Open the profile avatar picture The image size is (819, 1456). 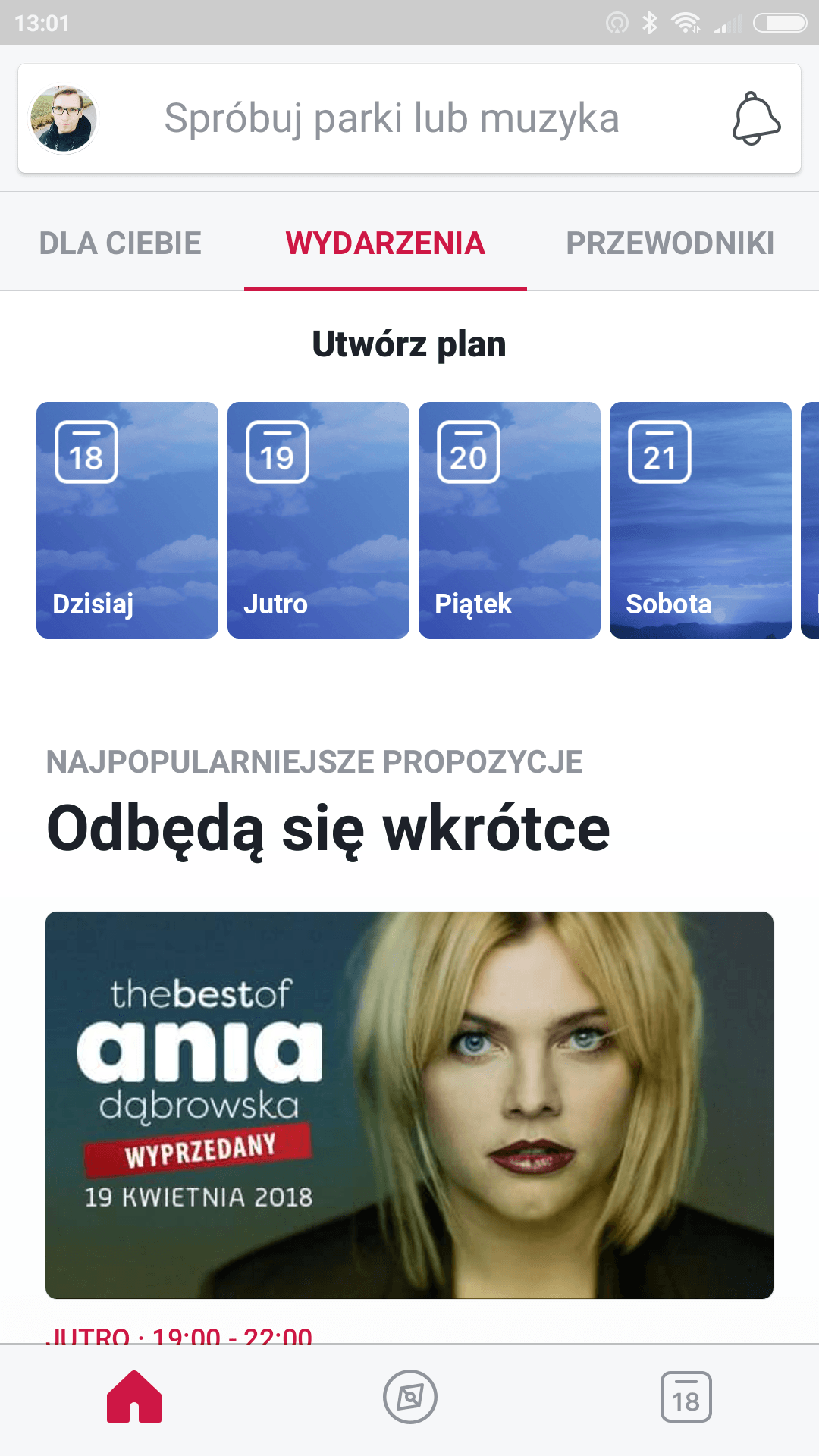[63, 119]
